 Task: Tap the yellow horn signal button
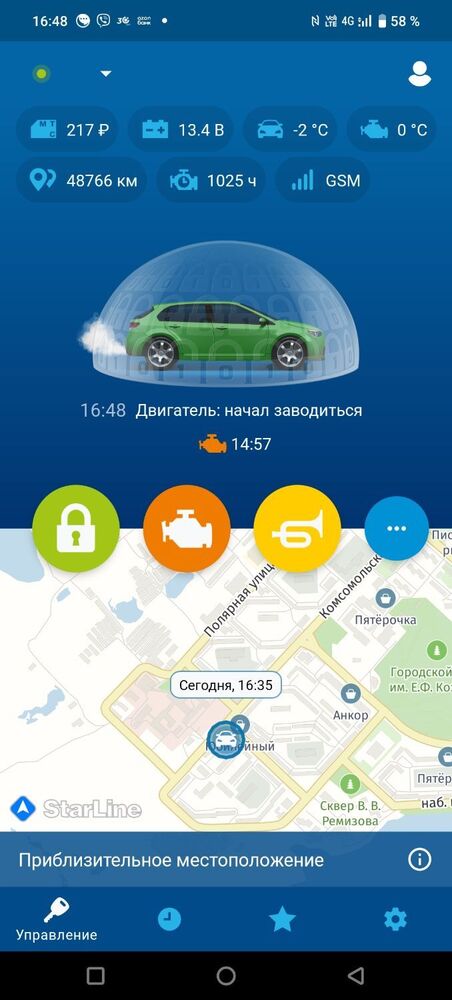tap(297, 529)
